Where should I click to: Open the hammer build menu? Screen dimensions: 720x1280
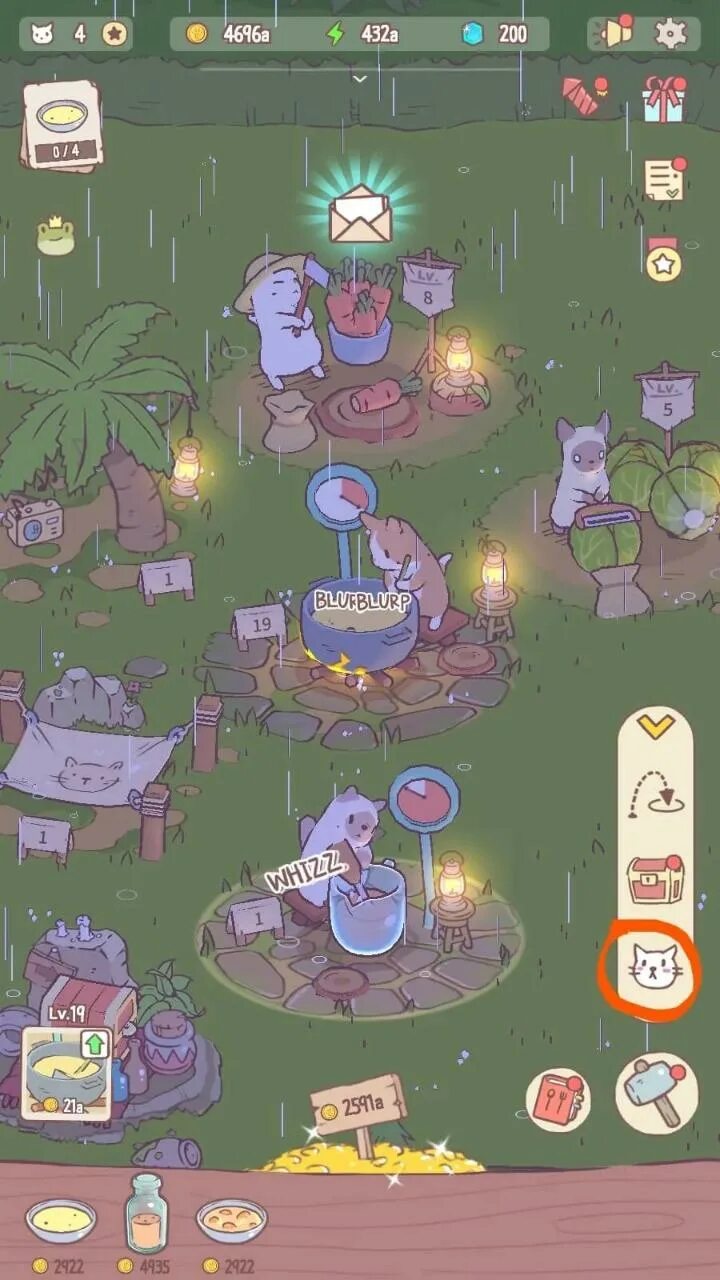(x=655, y=1092)
